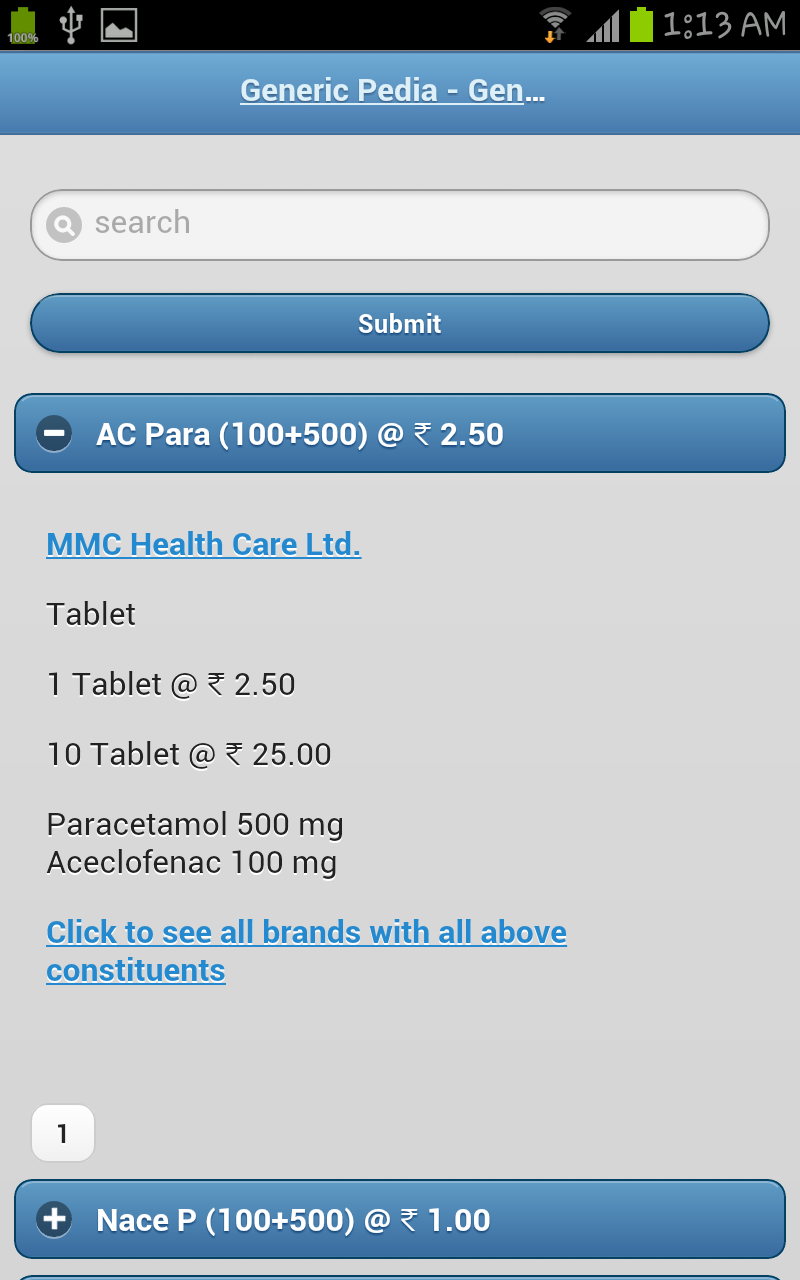Open MMC Health Care Ltd. link
The width and height of the screenshot is (800, 1280).
(x=203, y=544)
